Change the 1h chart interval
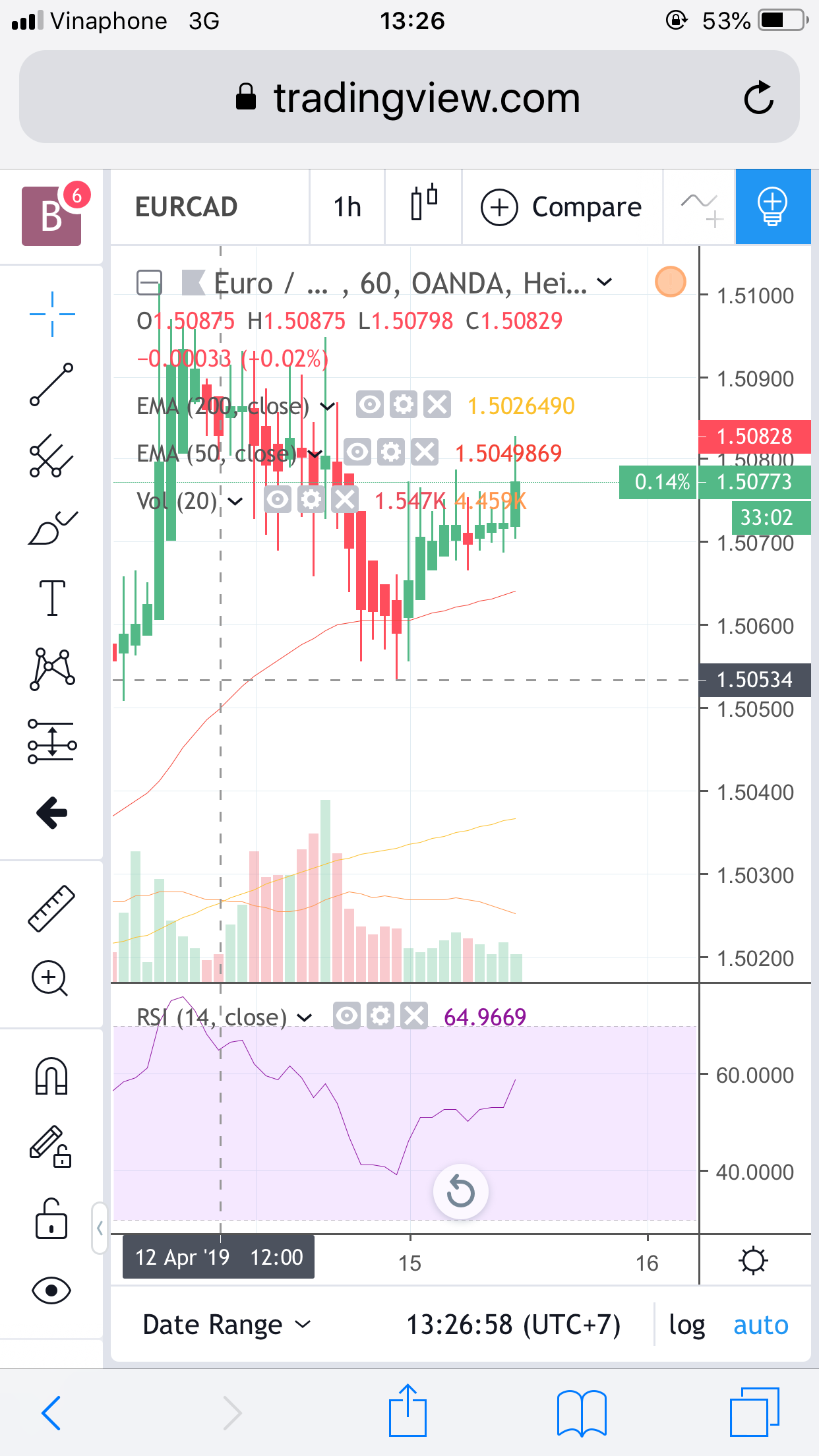Screen dimensions: 819x1456 point(347,207)
